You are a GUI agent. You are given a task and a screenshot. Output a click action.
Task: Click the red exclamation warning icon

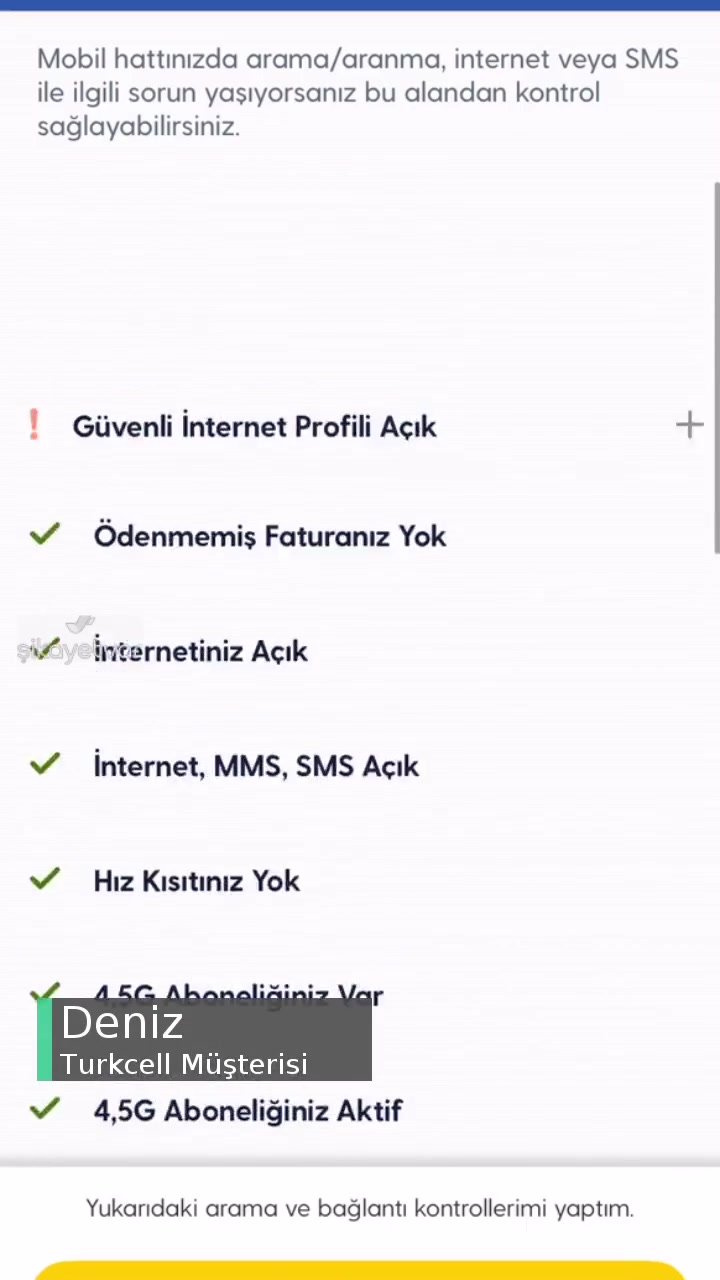click(x=33, y=424)
